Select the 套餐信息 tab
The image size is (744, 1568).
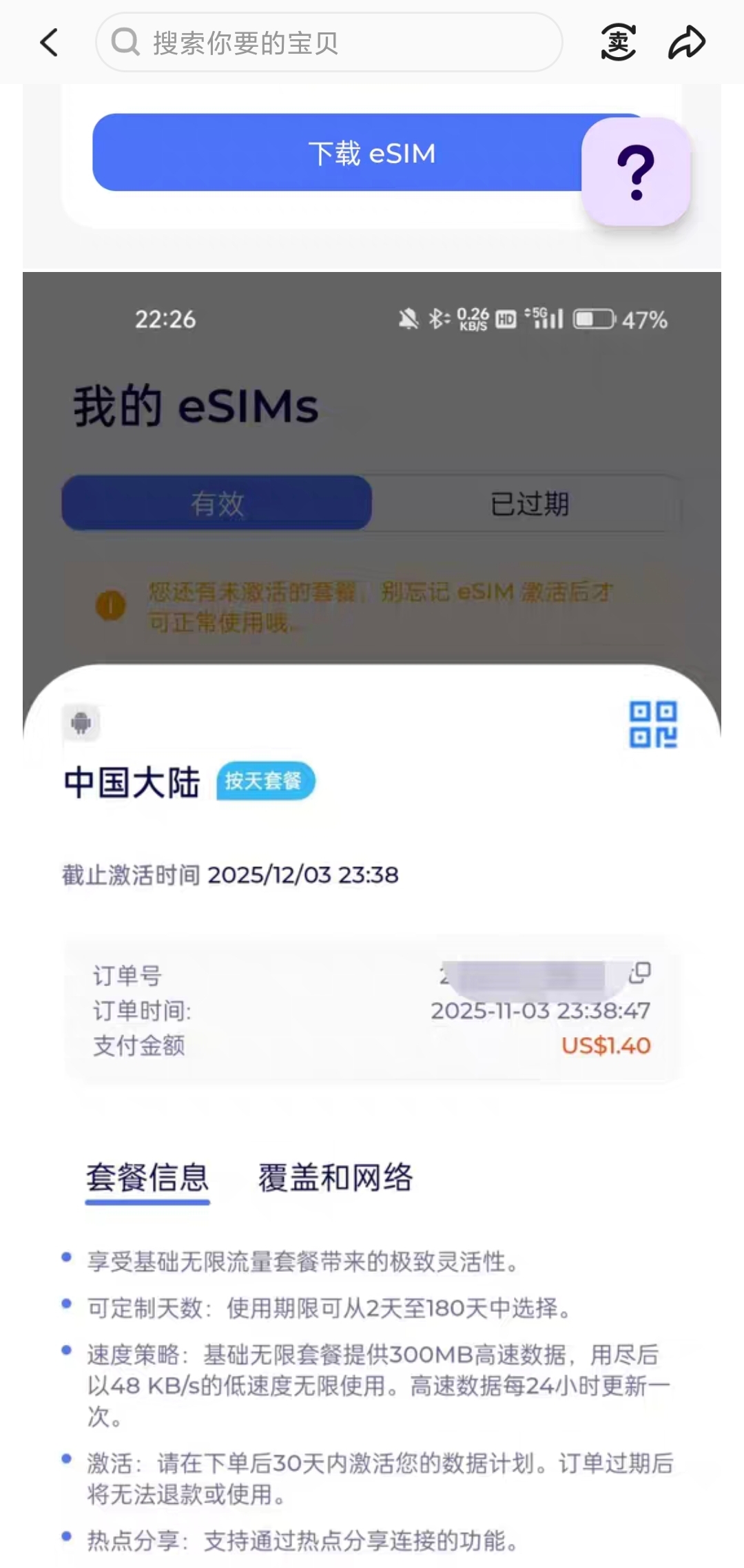[147, 1178]
